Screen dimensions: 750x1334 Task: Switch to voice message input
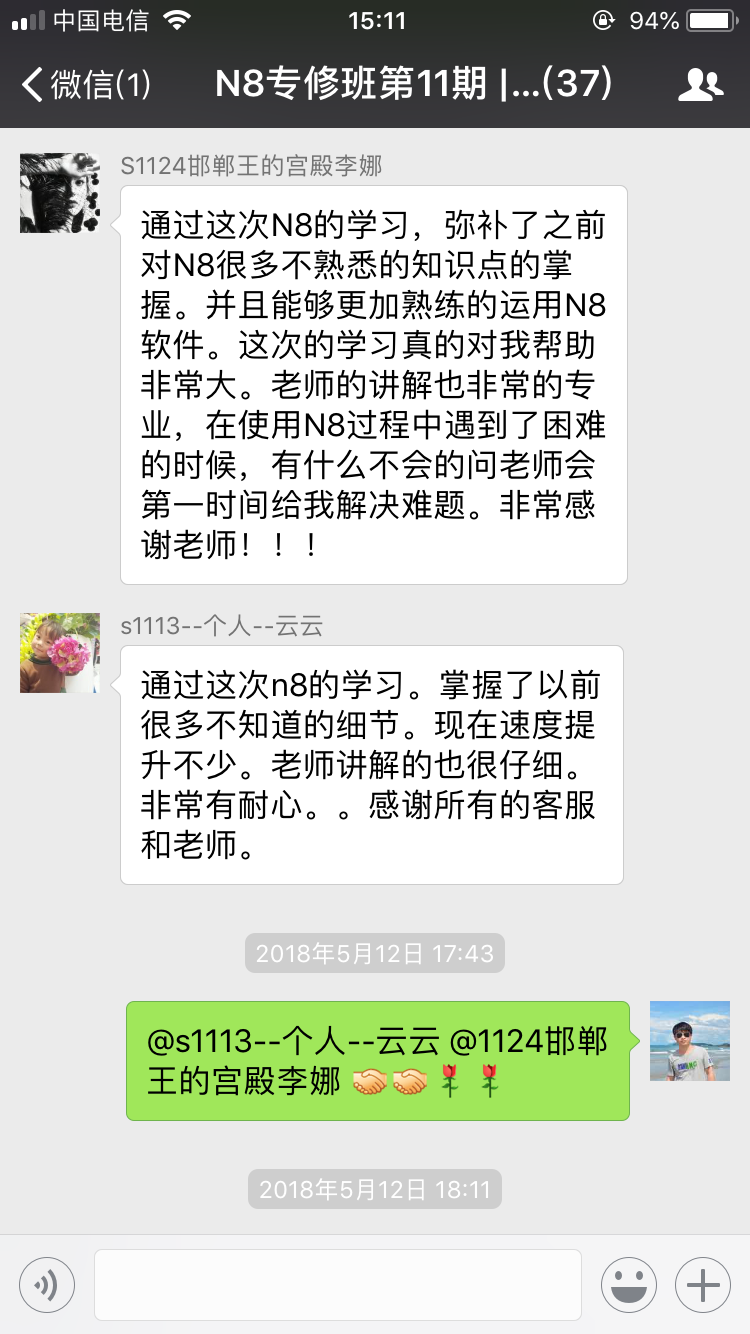(x=47, y=1284)
